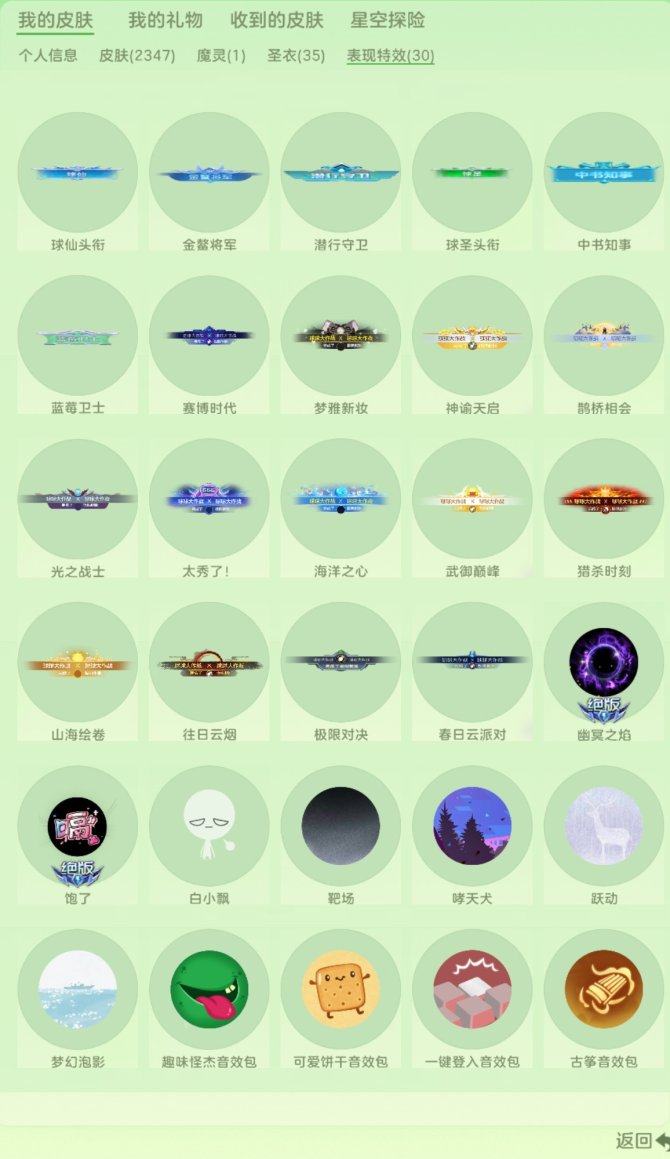Image resolution: width=670 pixels, height=1159 pixels.
Task: Switch to the 魔灵(1) sub-tab
Action: (221, 55)
